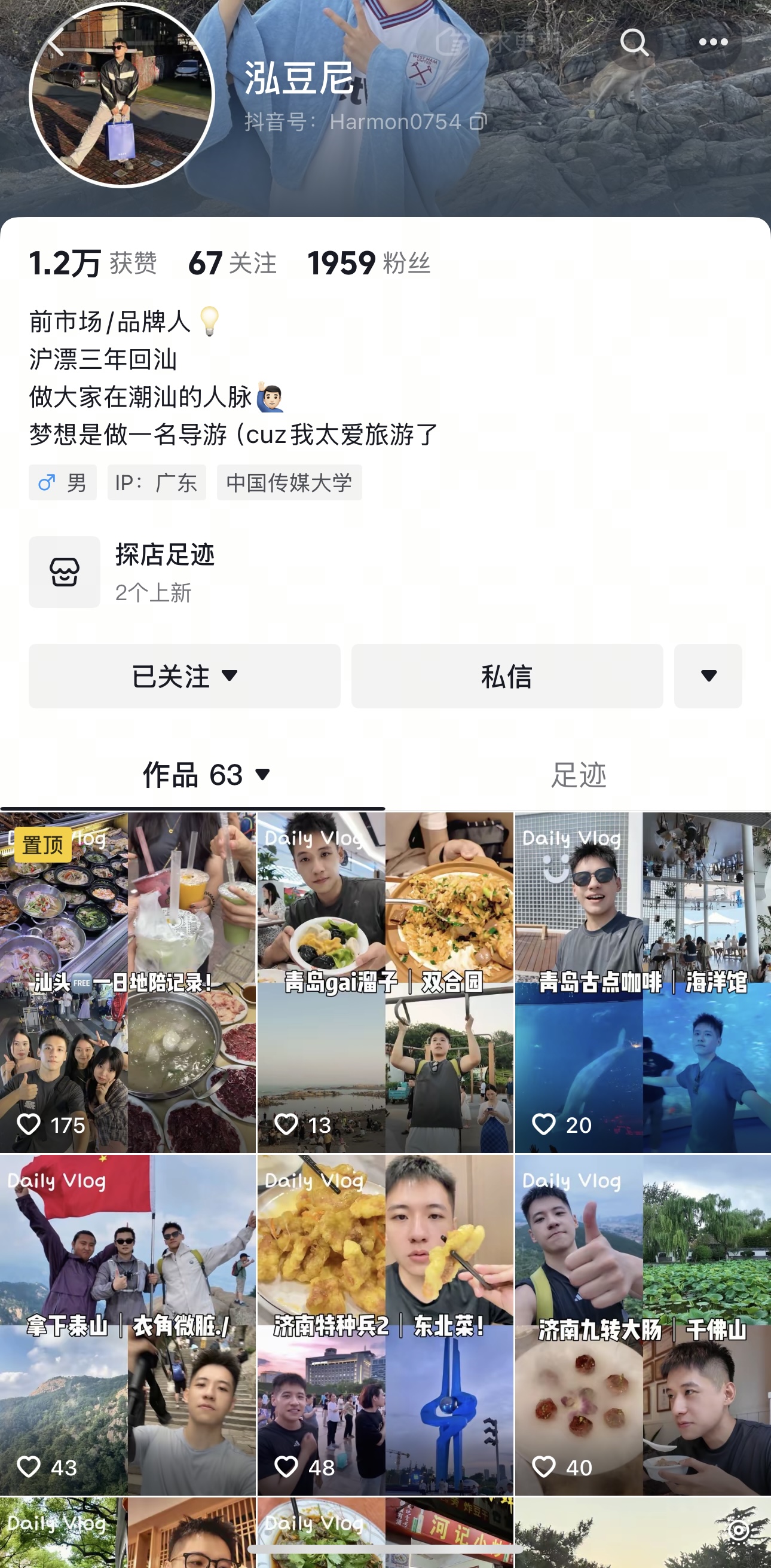Tap the 已关注 following button
Screen dimensions: 771x1568
tap(185, 676)
